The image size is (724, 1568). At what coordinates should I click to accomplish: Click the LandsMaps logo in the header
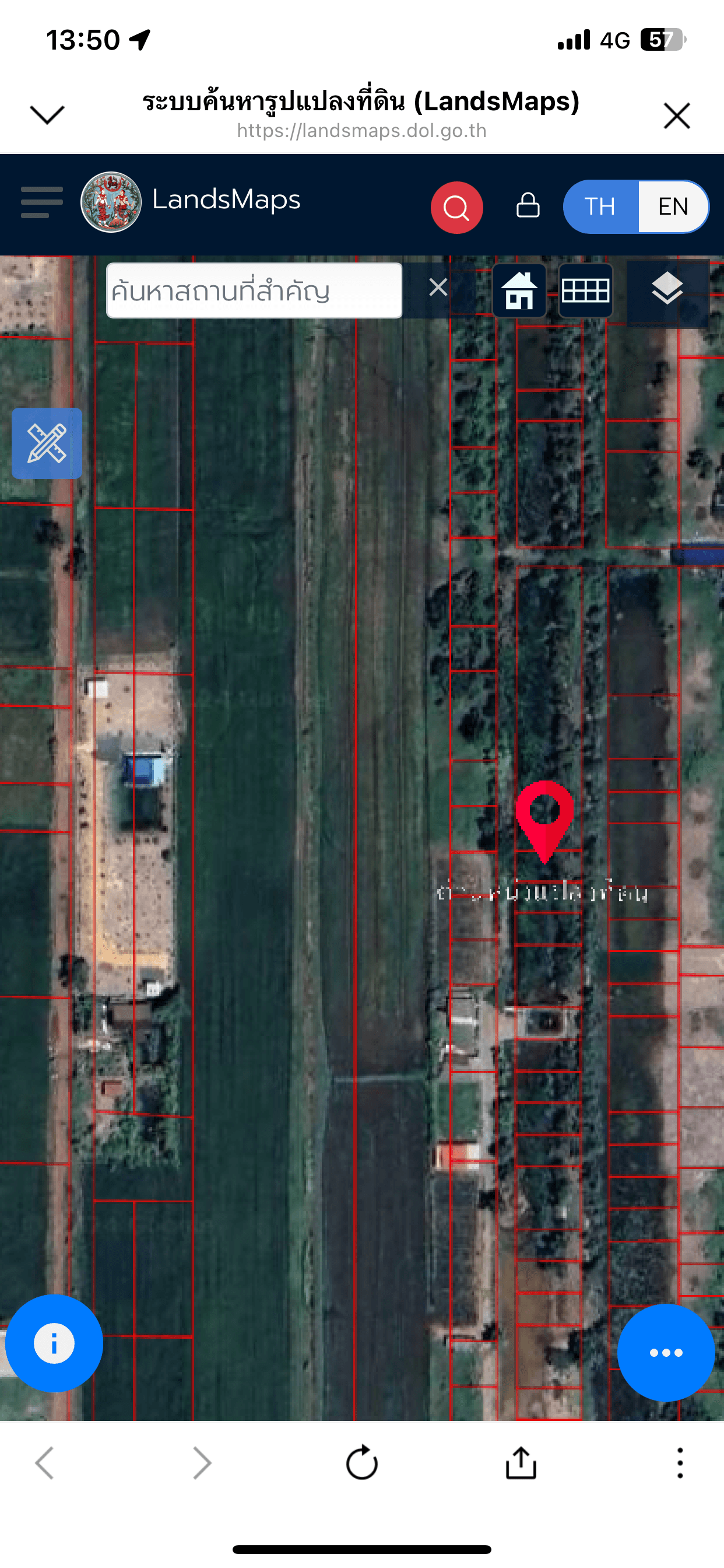pyautogui.click(x=111, y=202)
